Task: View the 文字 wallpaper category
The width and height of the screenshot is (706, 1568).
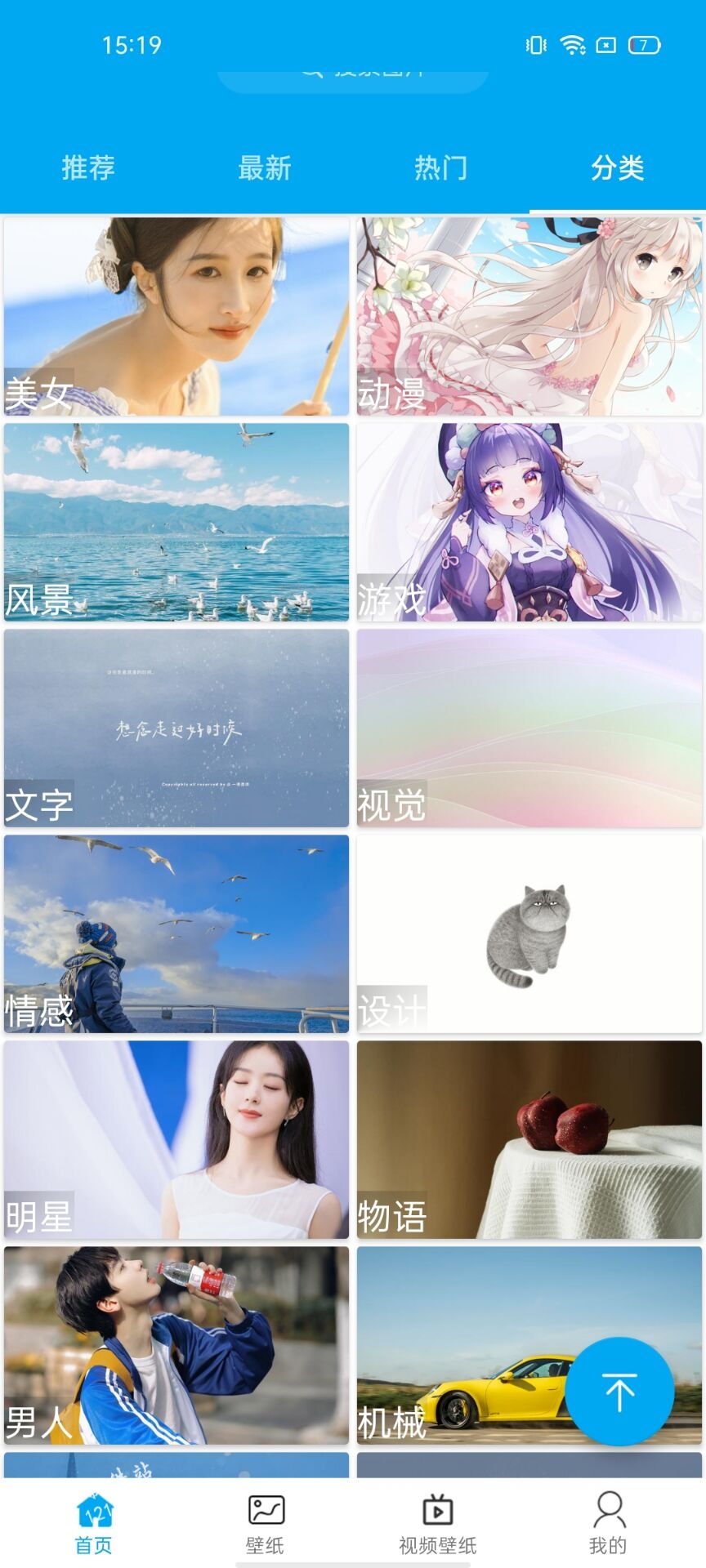Action: [x=176, y=728]
